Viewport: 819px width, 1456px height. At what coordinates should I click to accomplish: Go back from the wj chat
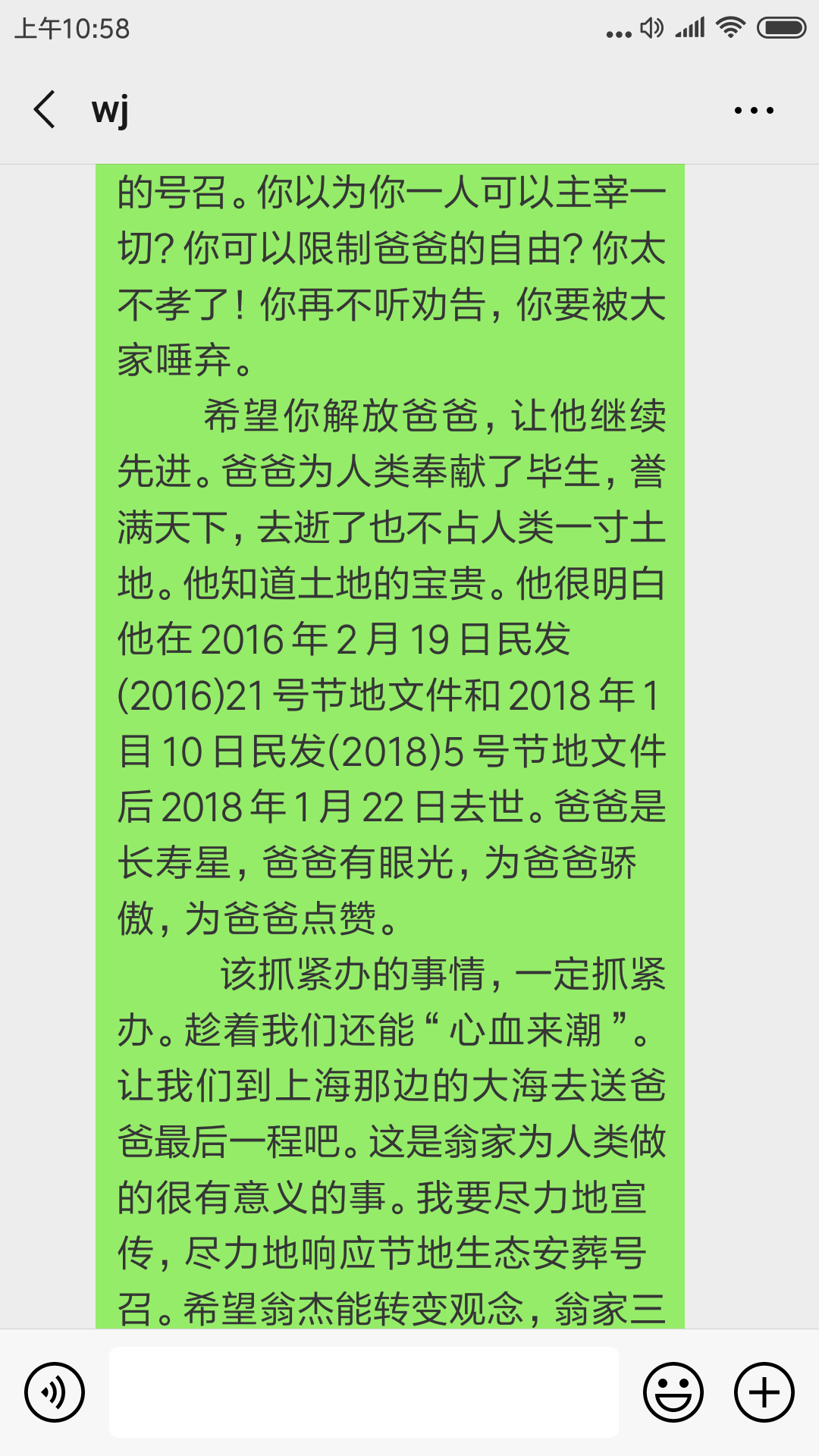(x=45, y=110)
